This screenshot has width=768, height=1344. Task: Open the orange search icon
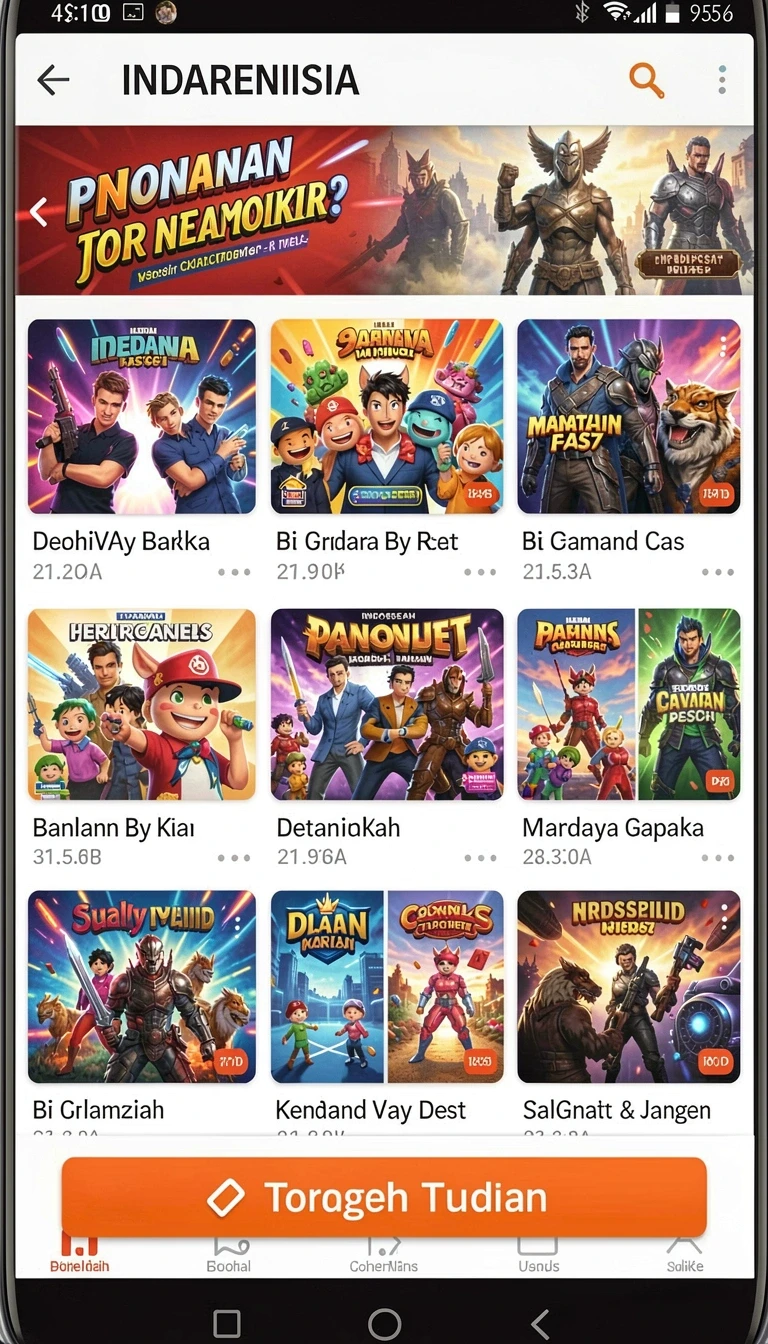[646, 80]
